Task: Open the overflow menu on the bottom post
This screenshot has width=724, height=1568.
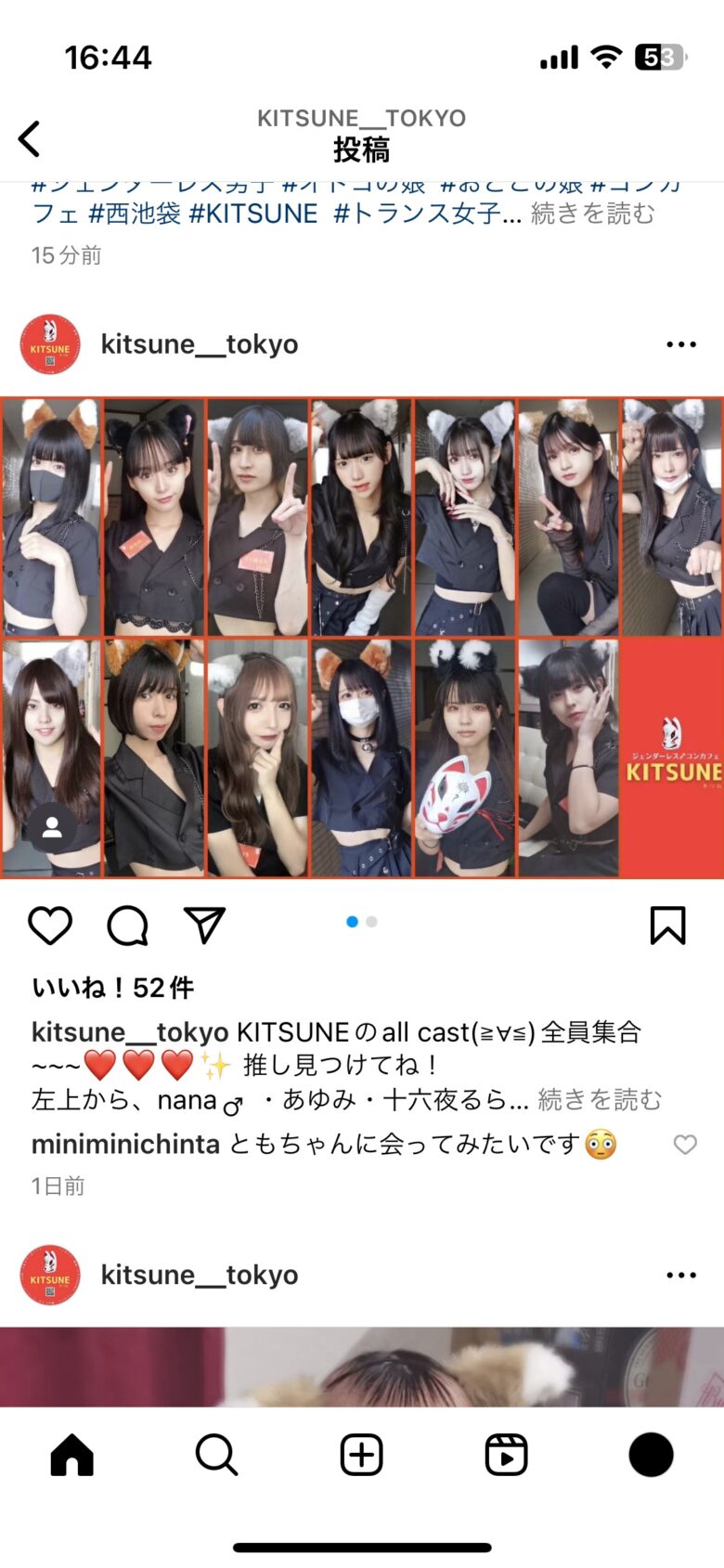Action: 680,1276
